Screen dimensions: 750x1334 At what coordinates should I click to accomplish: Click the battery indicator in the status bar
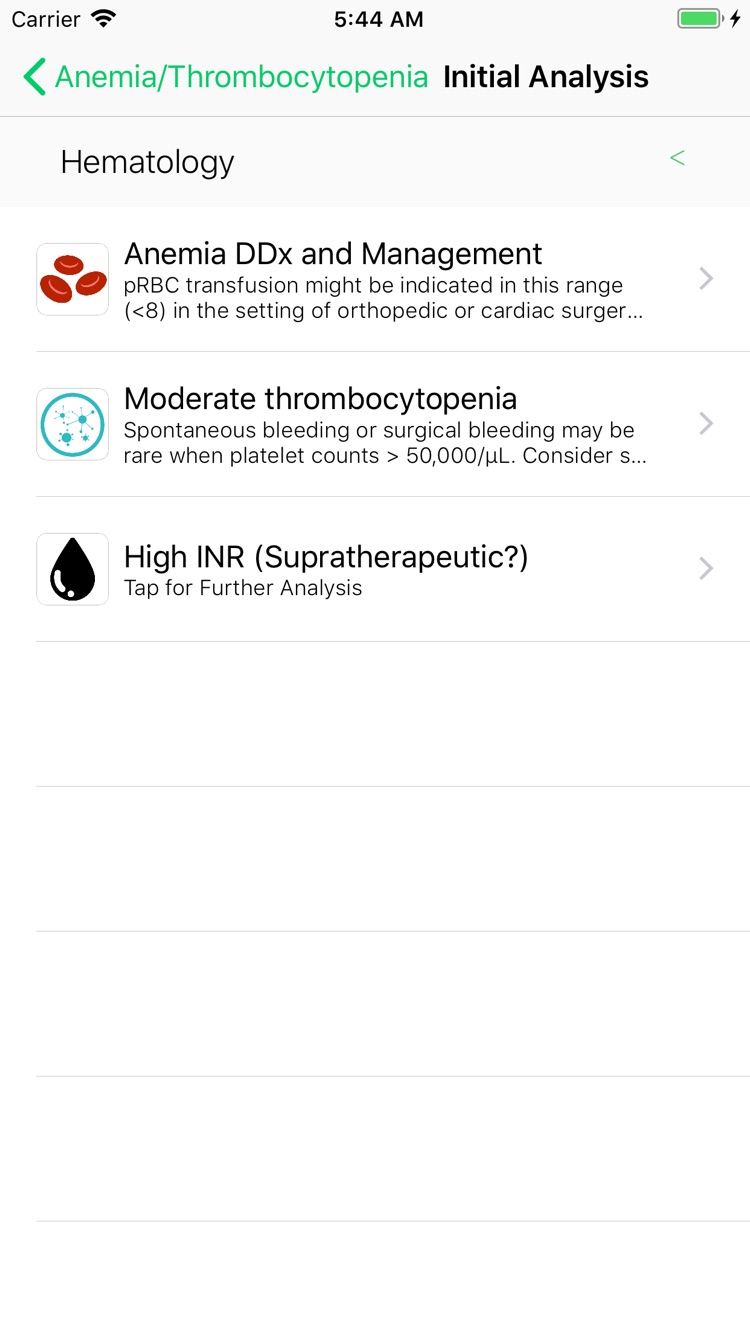pyautogui.click(x=700, y=17)
